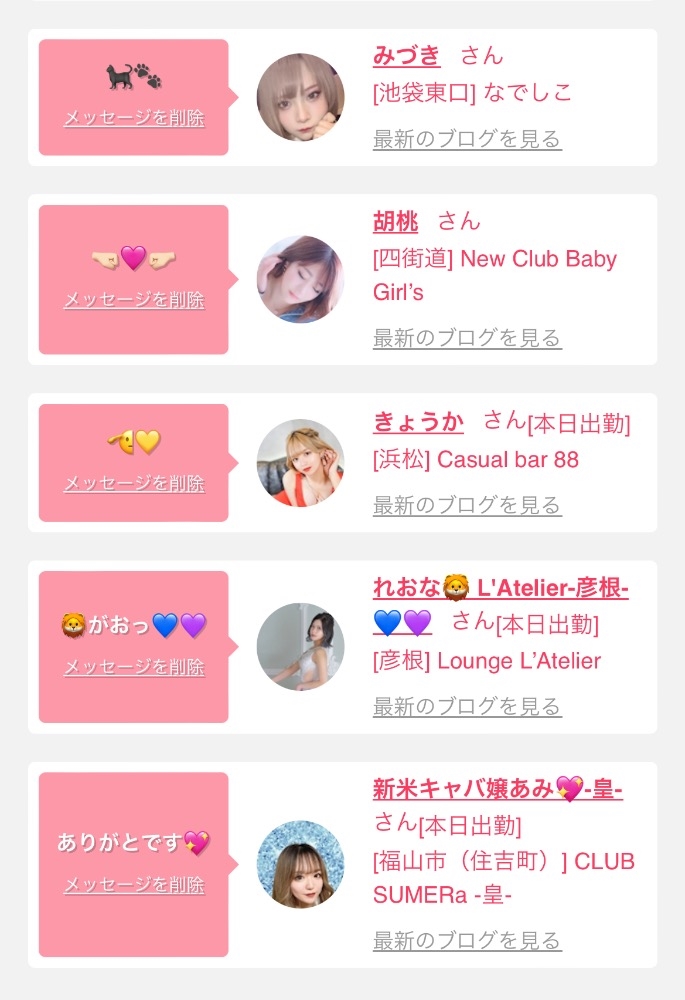
Task: View 胡桃's latest blog
Action: pos(467,339)
